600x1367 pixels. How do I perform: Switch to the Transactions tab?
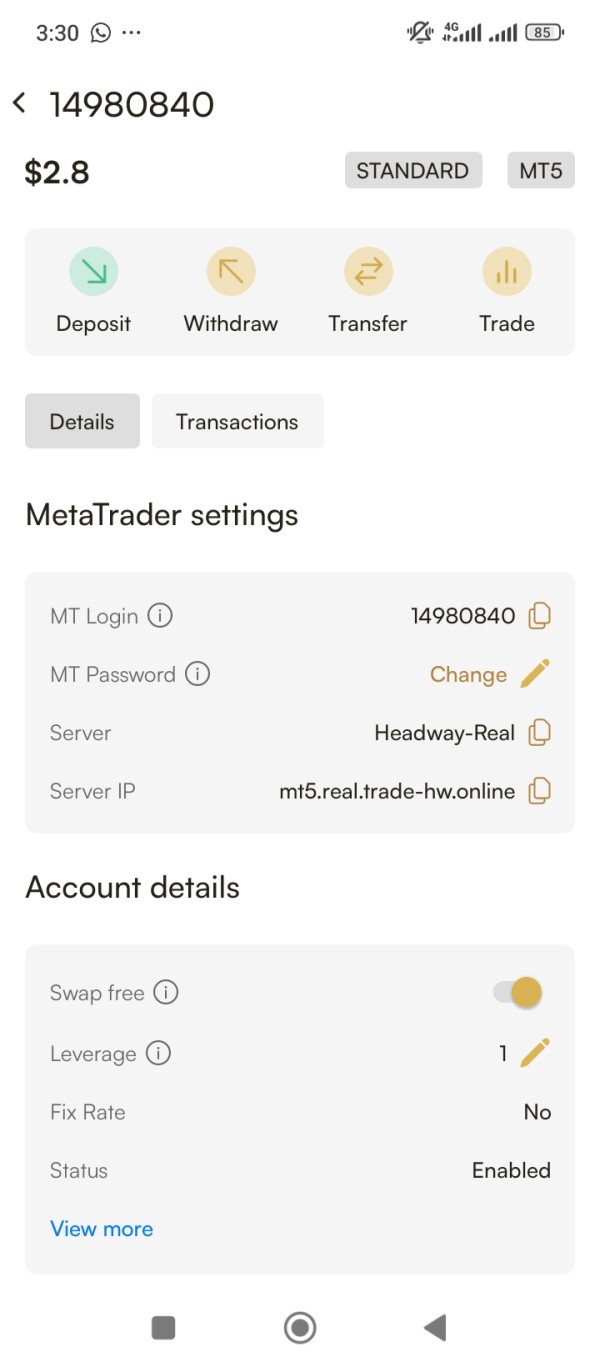point(237,421)
